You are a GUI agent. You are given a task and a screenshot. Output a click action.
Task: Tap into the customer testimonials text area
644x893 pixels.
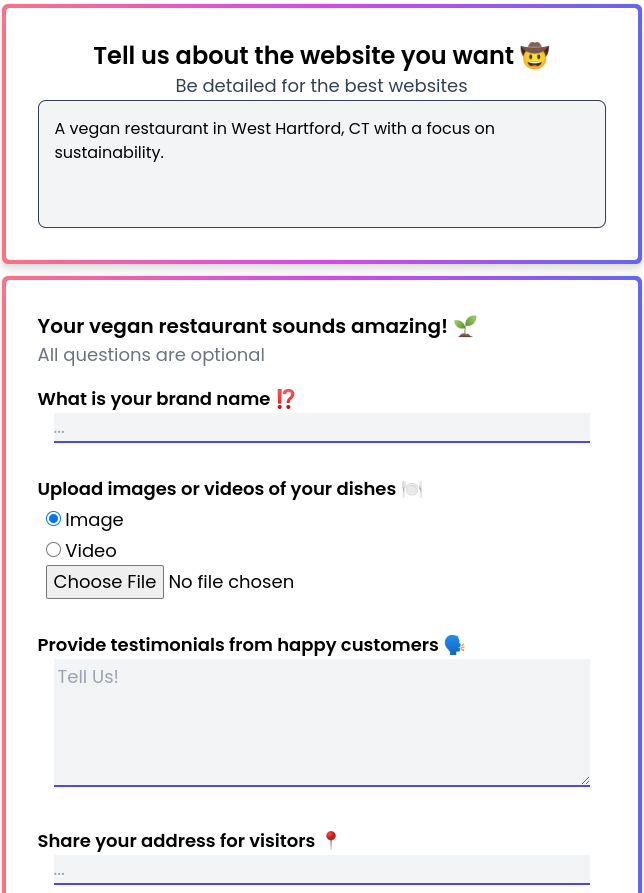[x=321, y=722]
